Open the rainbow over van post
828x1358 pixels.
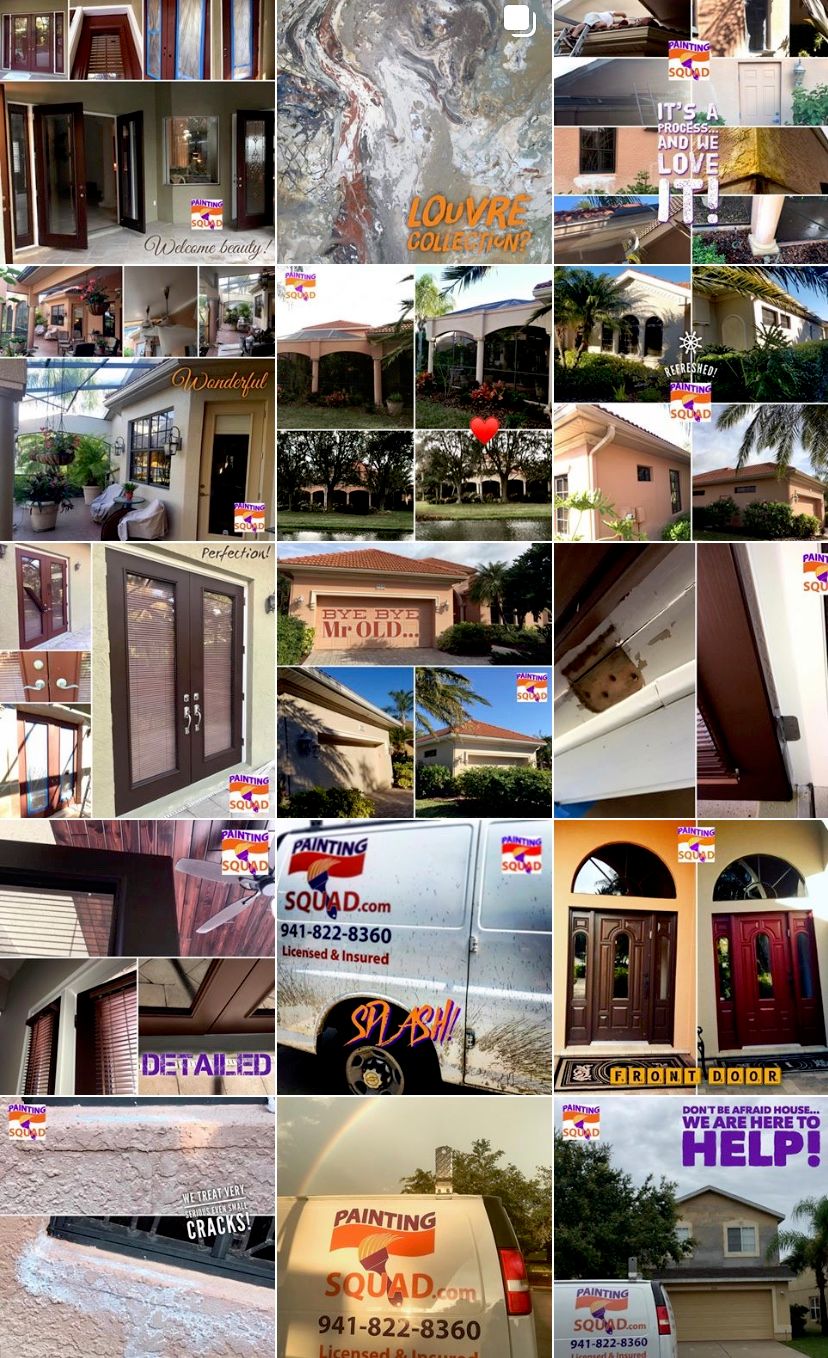[x=414, y=1228]
